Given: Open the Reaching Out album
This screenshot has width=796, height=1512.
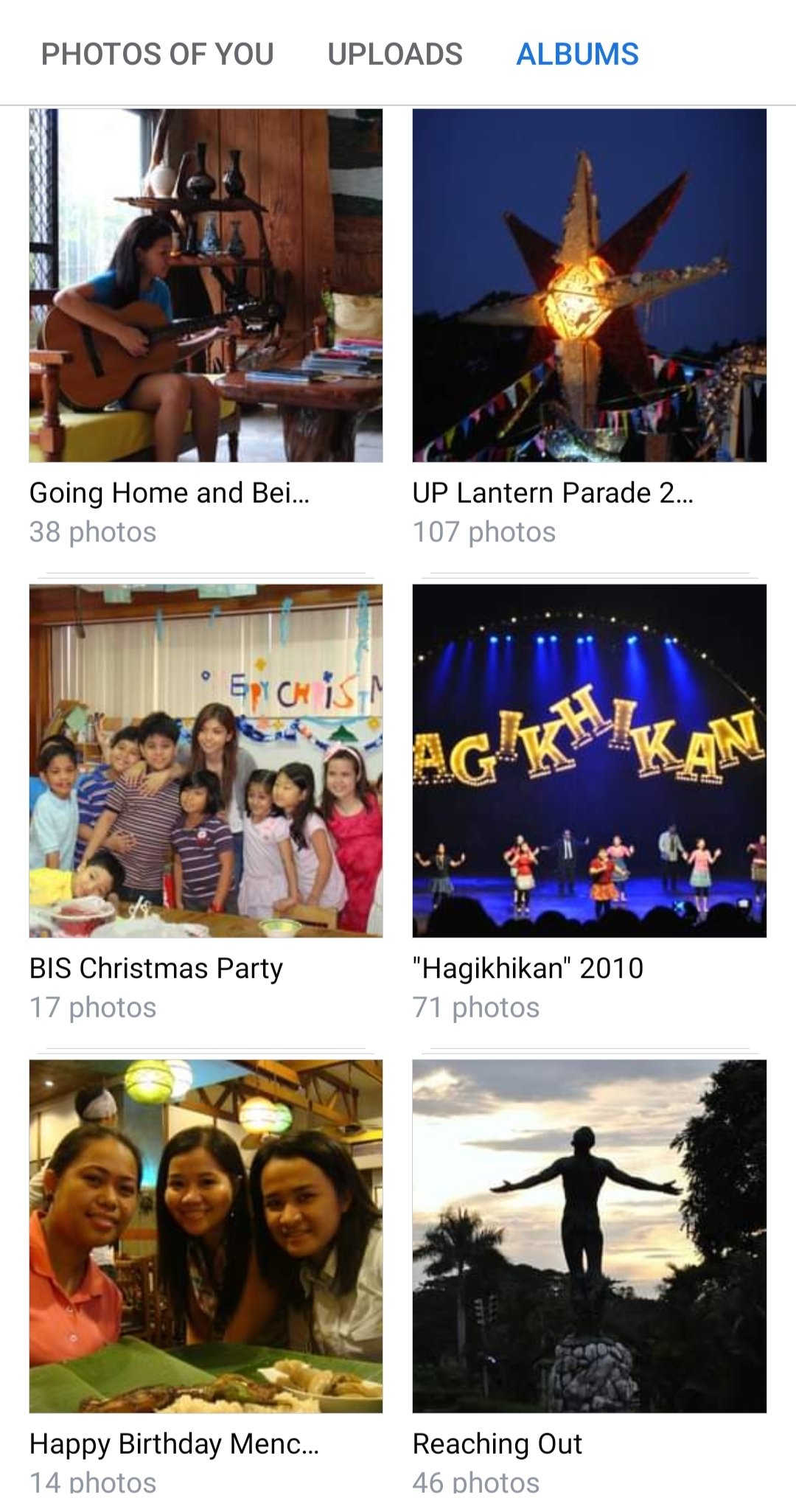Looking at the screenshot, I should (589, 1236).
